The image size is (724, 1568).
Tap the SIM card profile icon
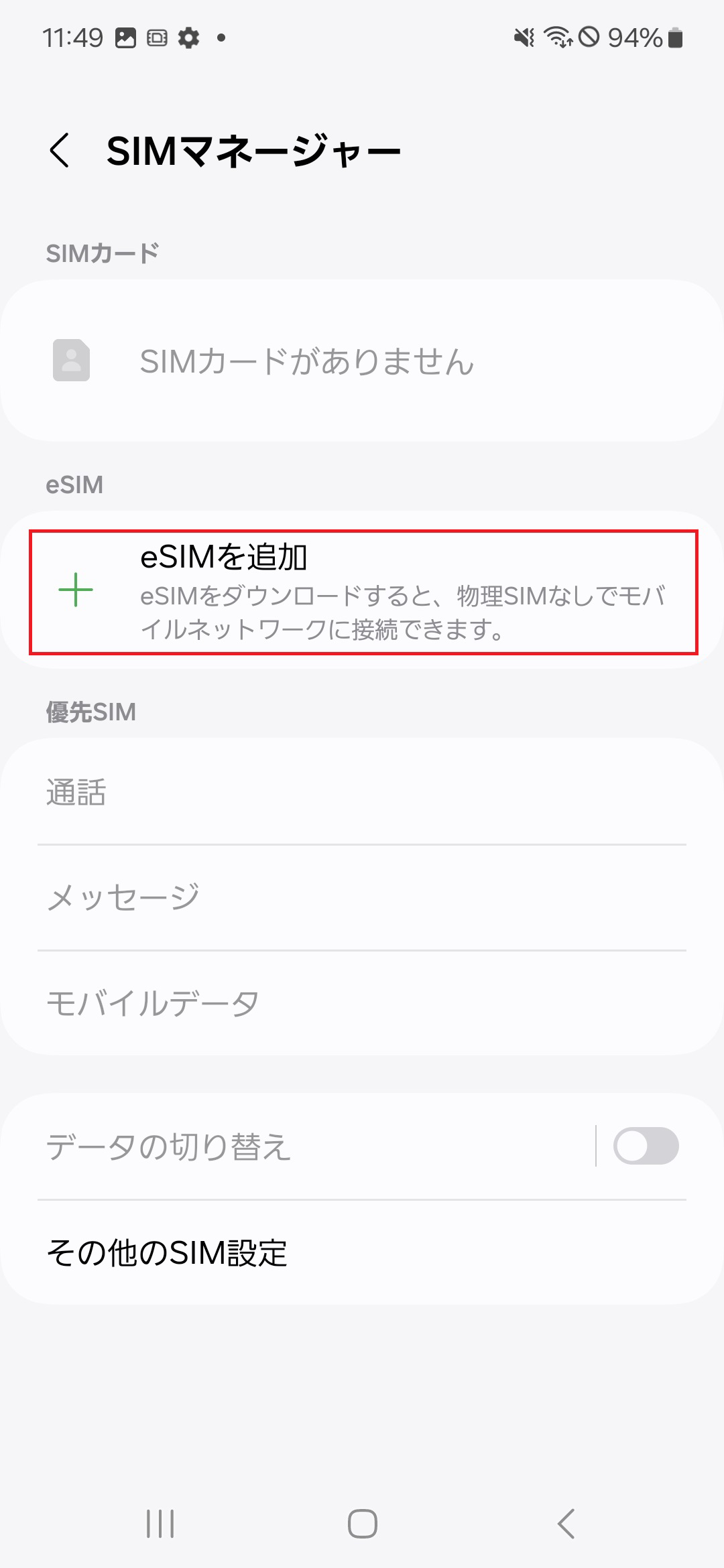tap(72, 363)
